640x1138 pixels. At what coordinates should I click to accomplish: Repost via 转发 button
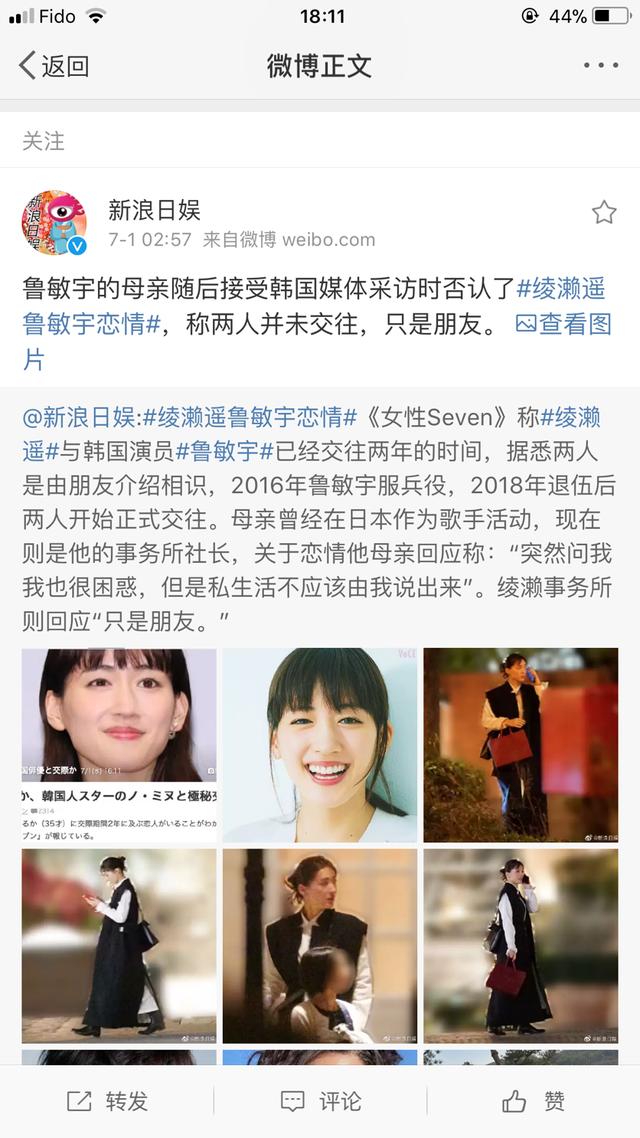[107, 1101]
